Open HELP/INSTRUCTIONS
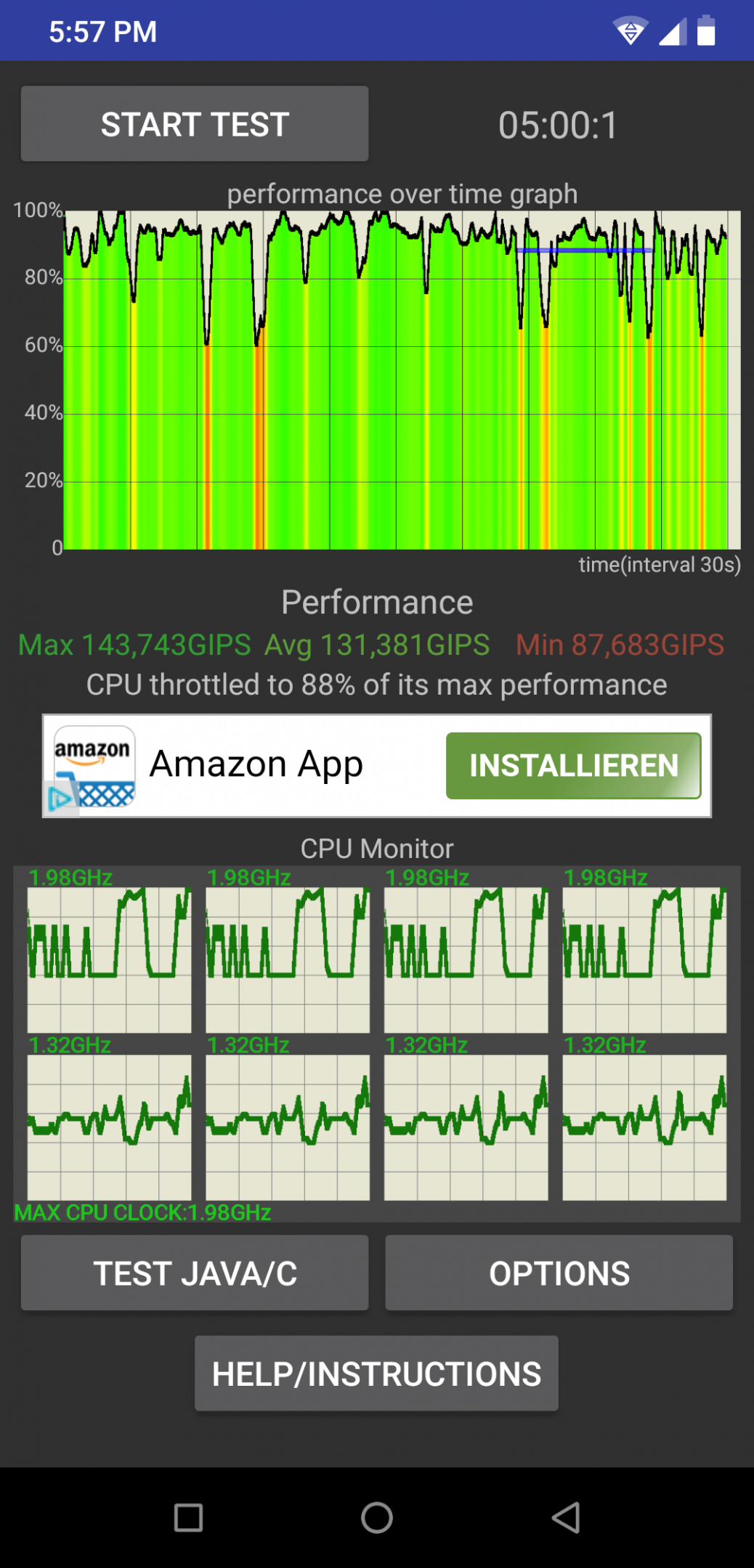Screen dimensions: 754x1568 [x=376, y=1373]
